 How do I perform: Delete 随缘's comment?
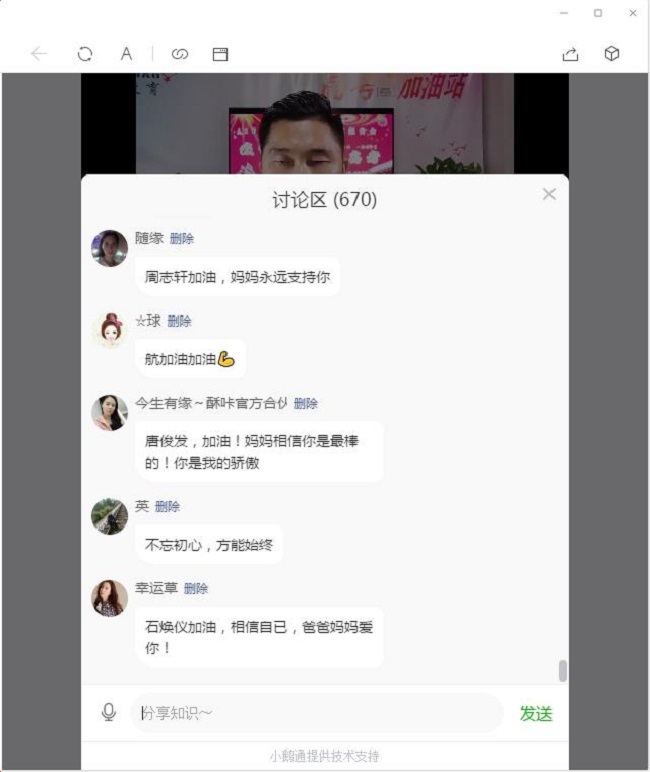182,238
